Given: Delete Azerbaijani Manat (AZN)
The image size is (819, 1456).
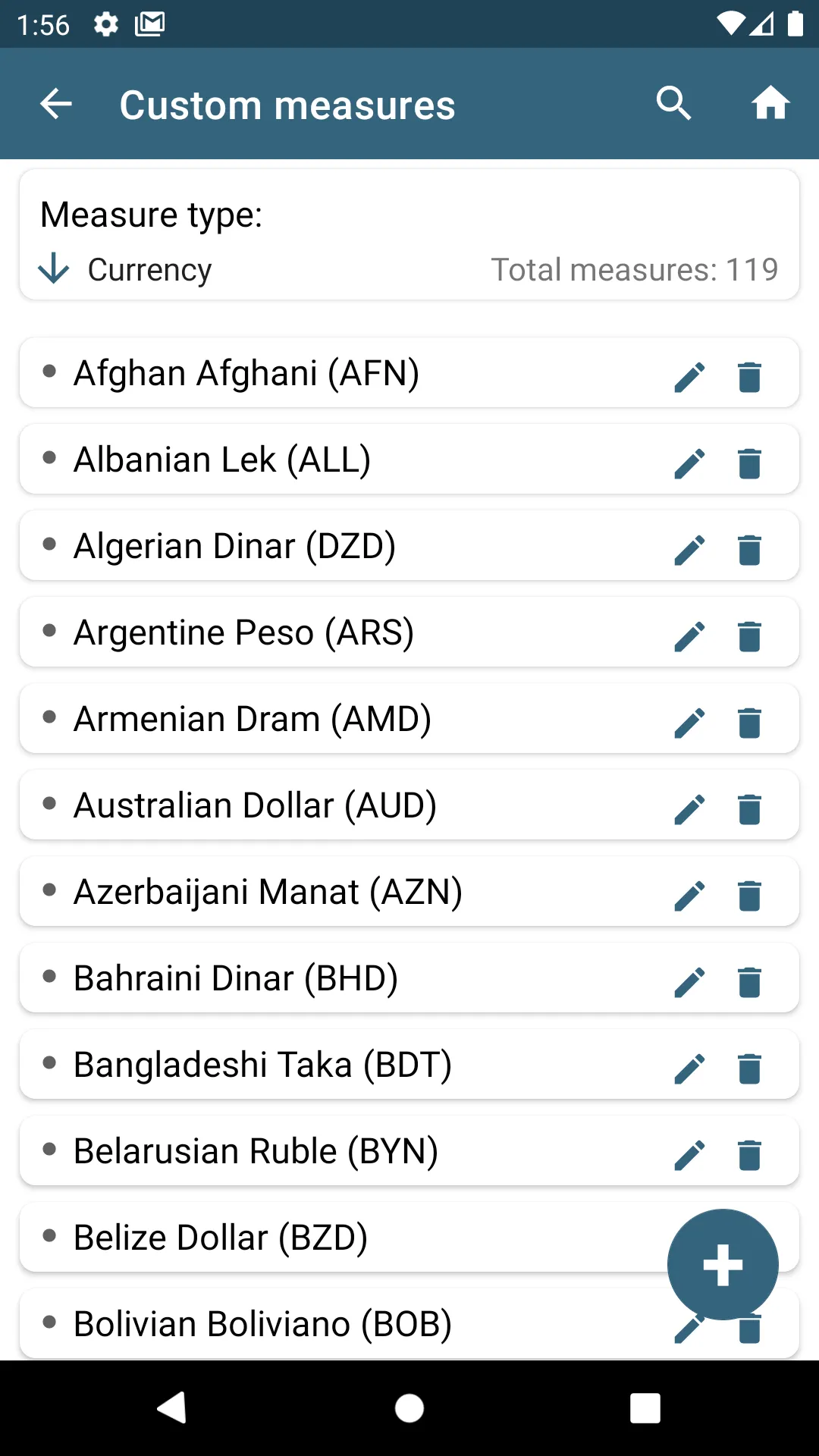Looking at the screenshot, I should (x=749, y=895).
